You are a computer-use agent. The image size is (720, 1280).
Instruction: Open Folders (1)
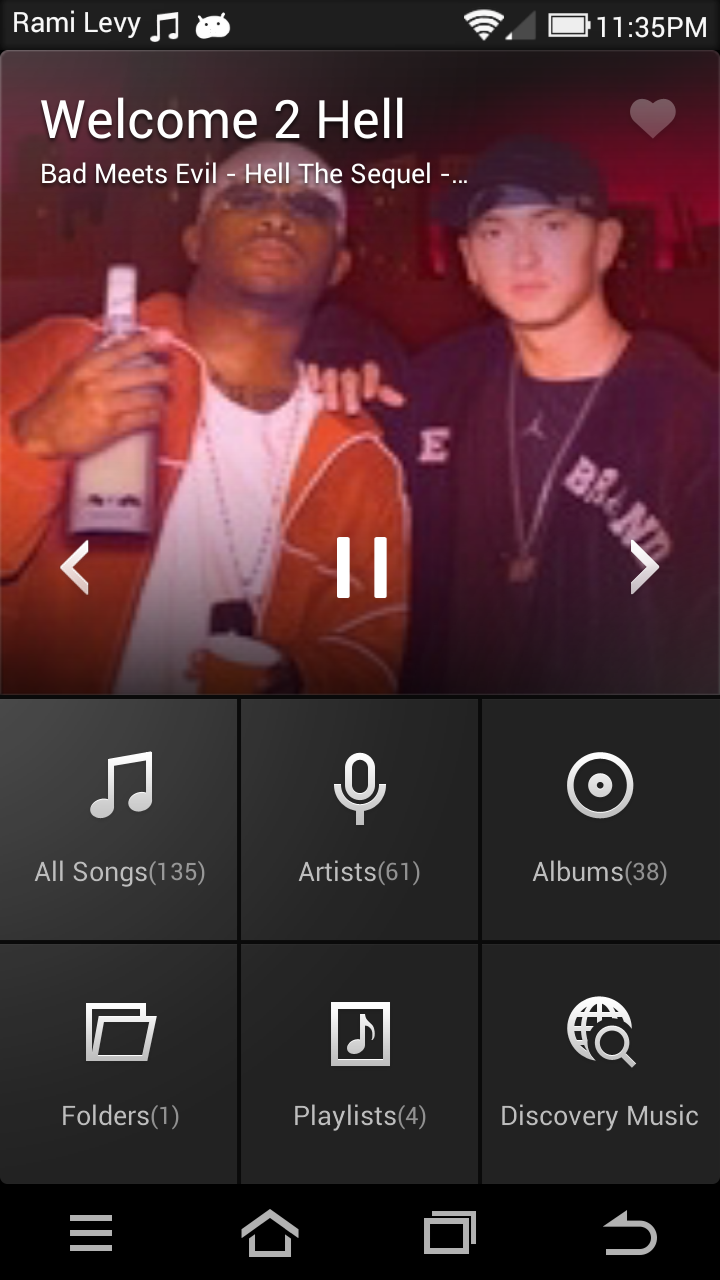click(119, 1064)
